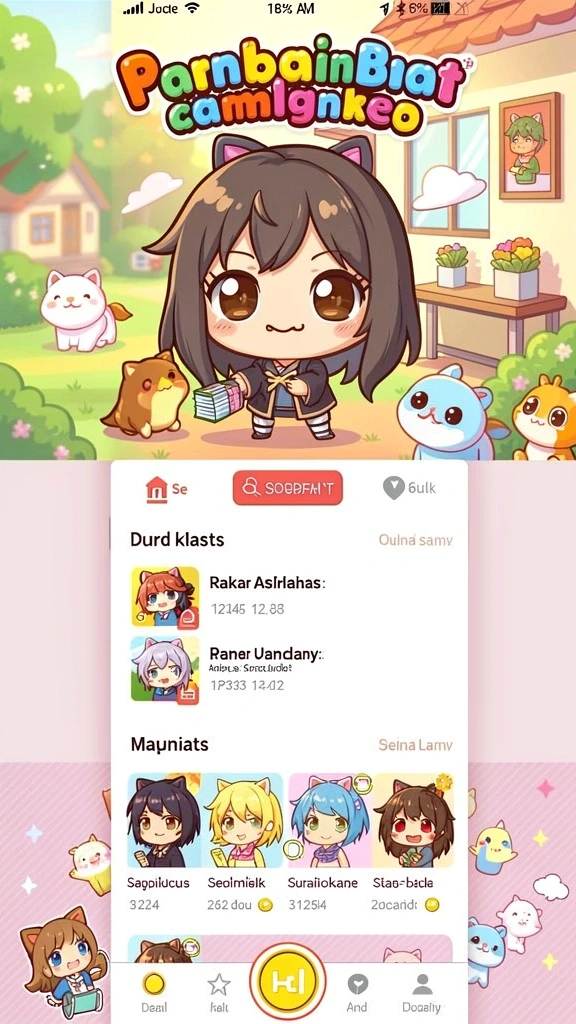Viewport: 576px width, 1024px height.
Task: Open the Suraiiokane character card
Action: tap(324, 842)
